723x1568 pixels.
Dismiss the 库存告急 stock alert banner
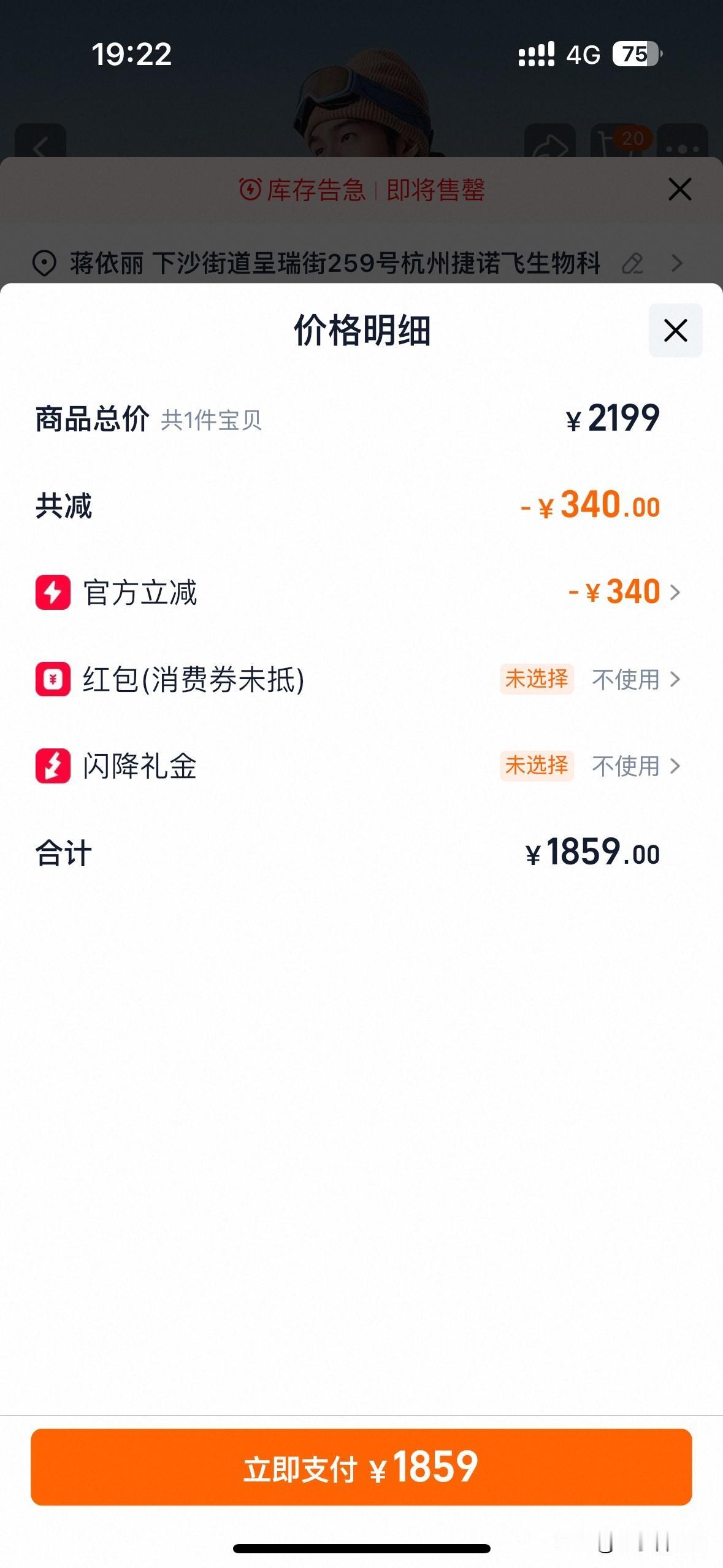click(679, 190)
